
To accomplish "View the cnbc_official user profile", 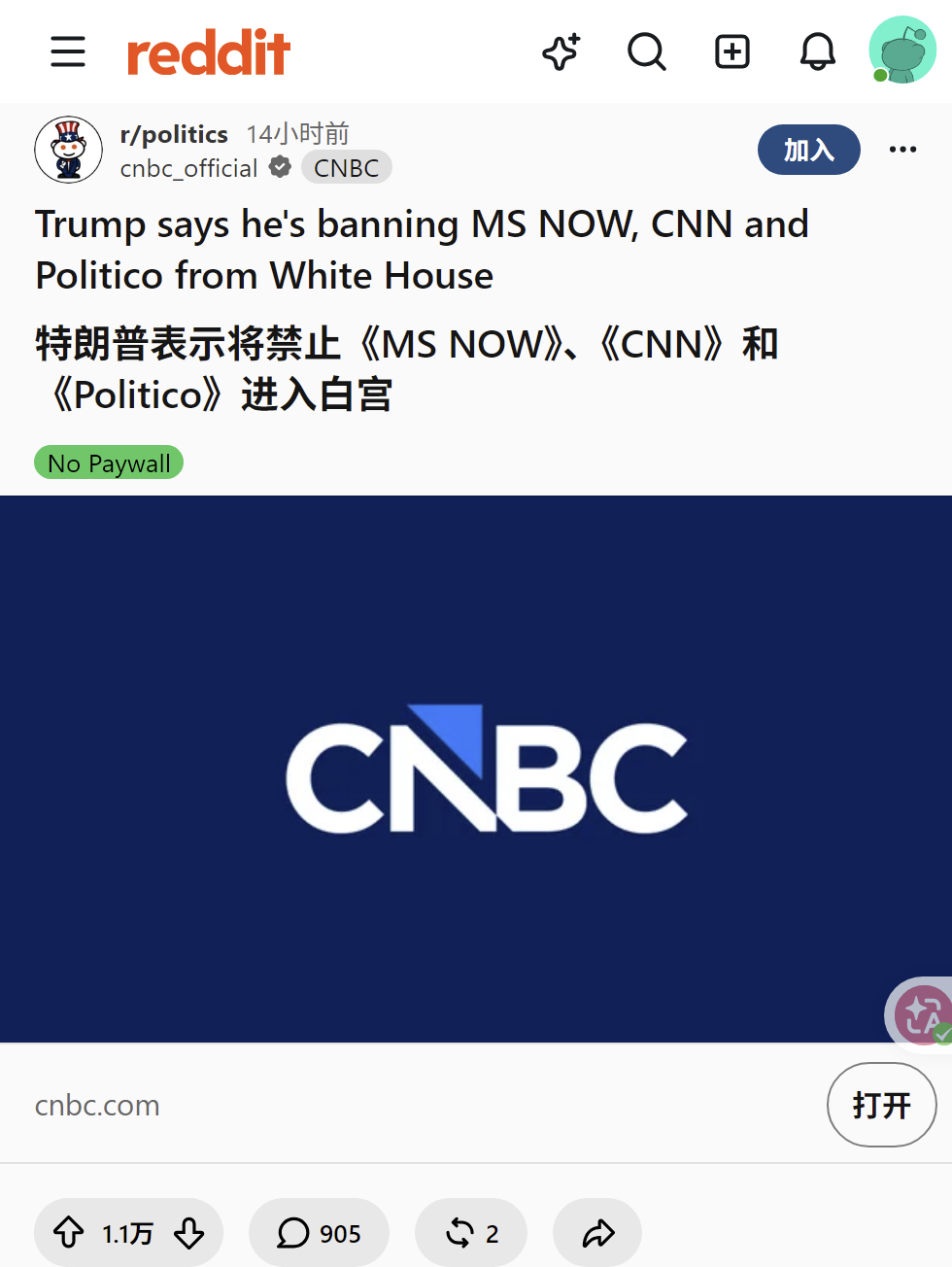I will [188, 168].
